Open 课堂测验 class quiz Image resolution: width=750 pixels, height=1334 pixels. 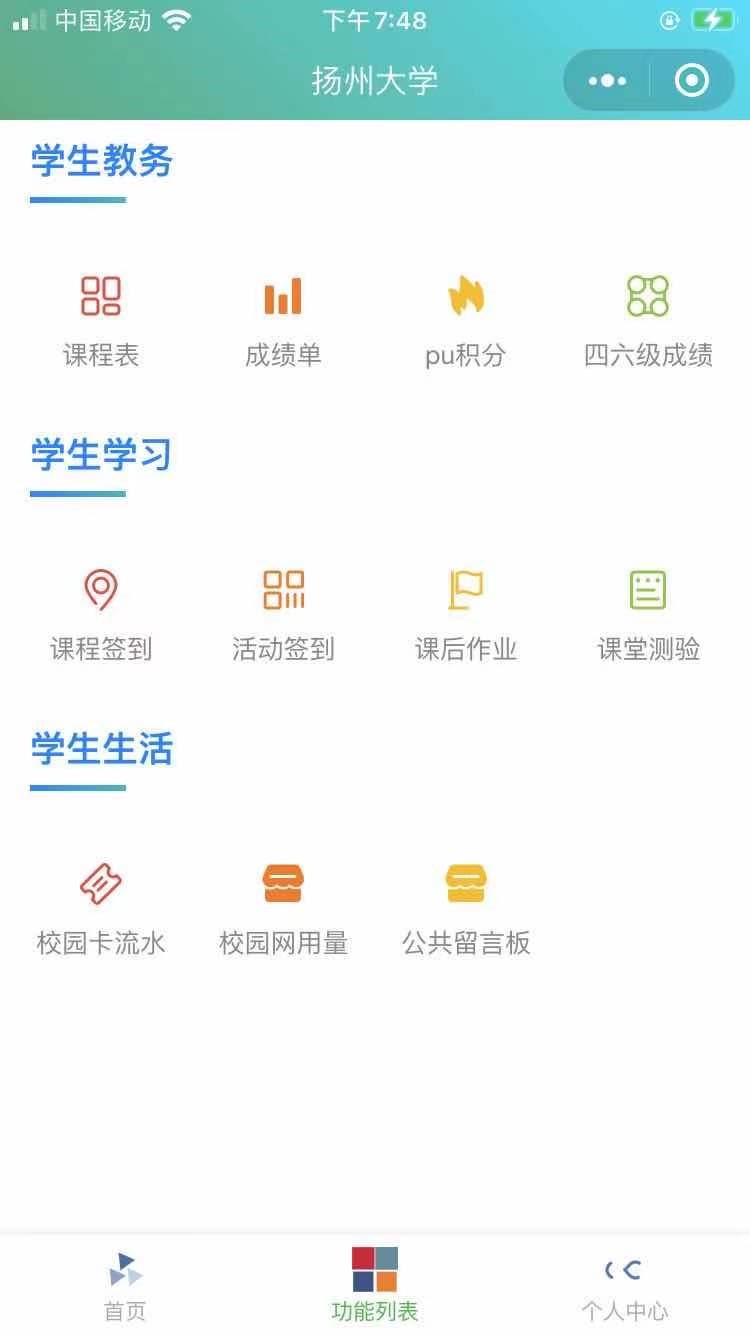click(x=648, y=614)
